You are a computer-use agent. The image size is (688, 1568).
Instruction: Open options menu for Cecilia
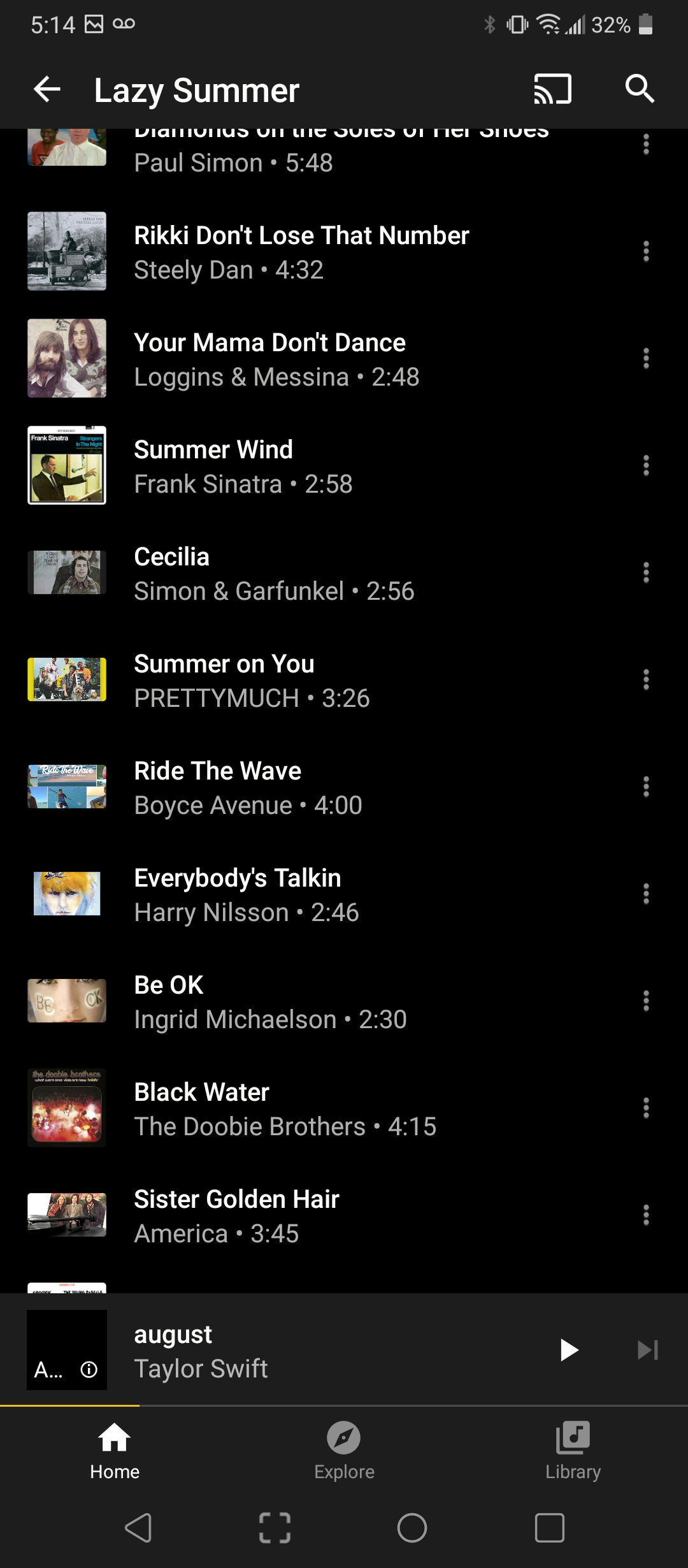point(646,573)
